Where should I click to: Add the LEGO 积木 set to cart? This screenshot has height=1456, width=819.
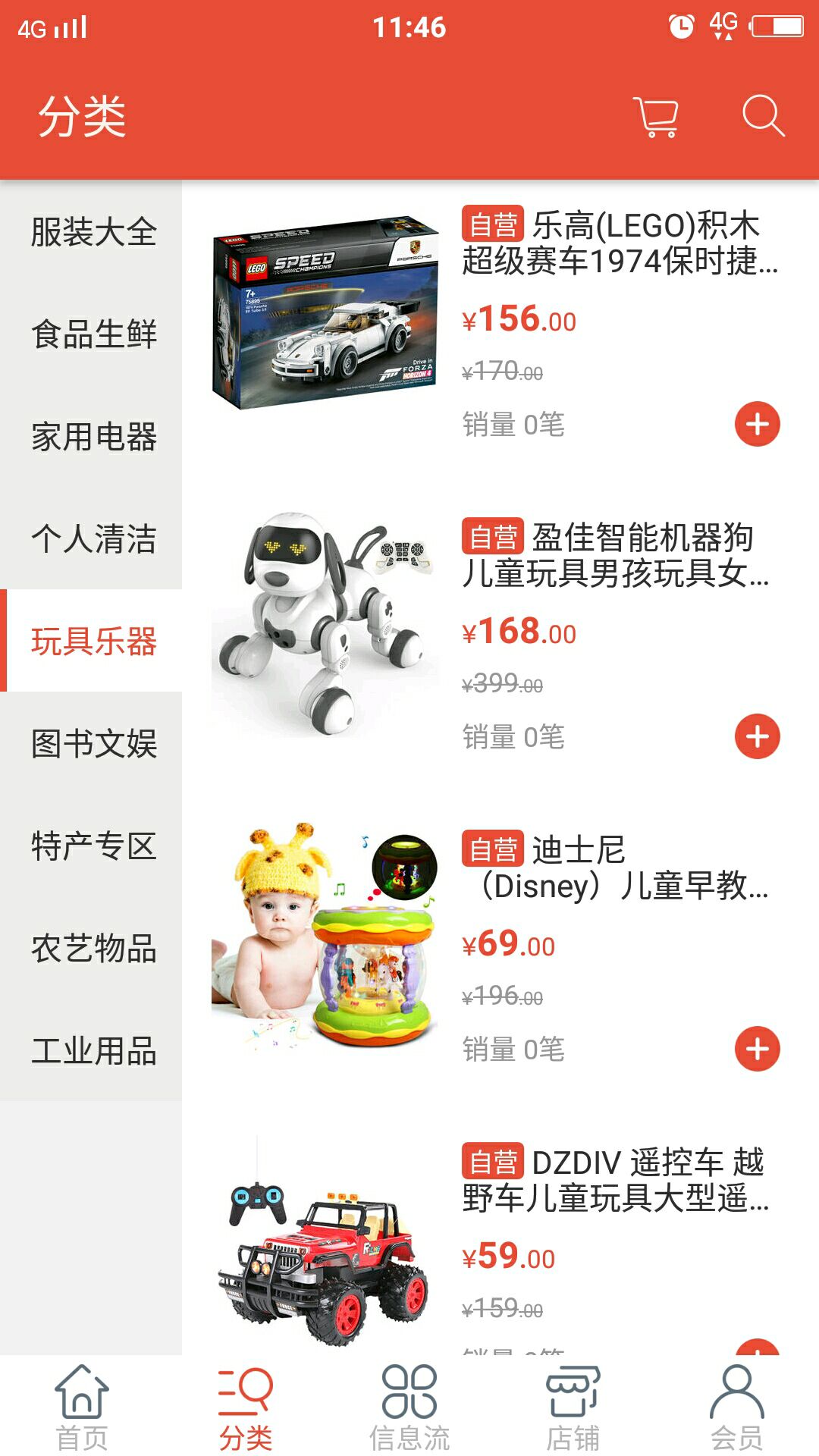pos(757,424)
